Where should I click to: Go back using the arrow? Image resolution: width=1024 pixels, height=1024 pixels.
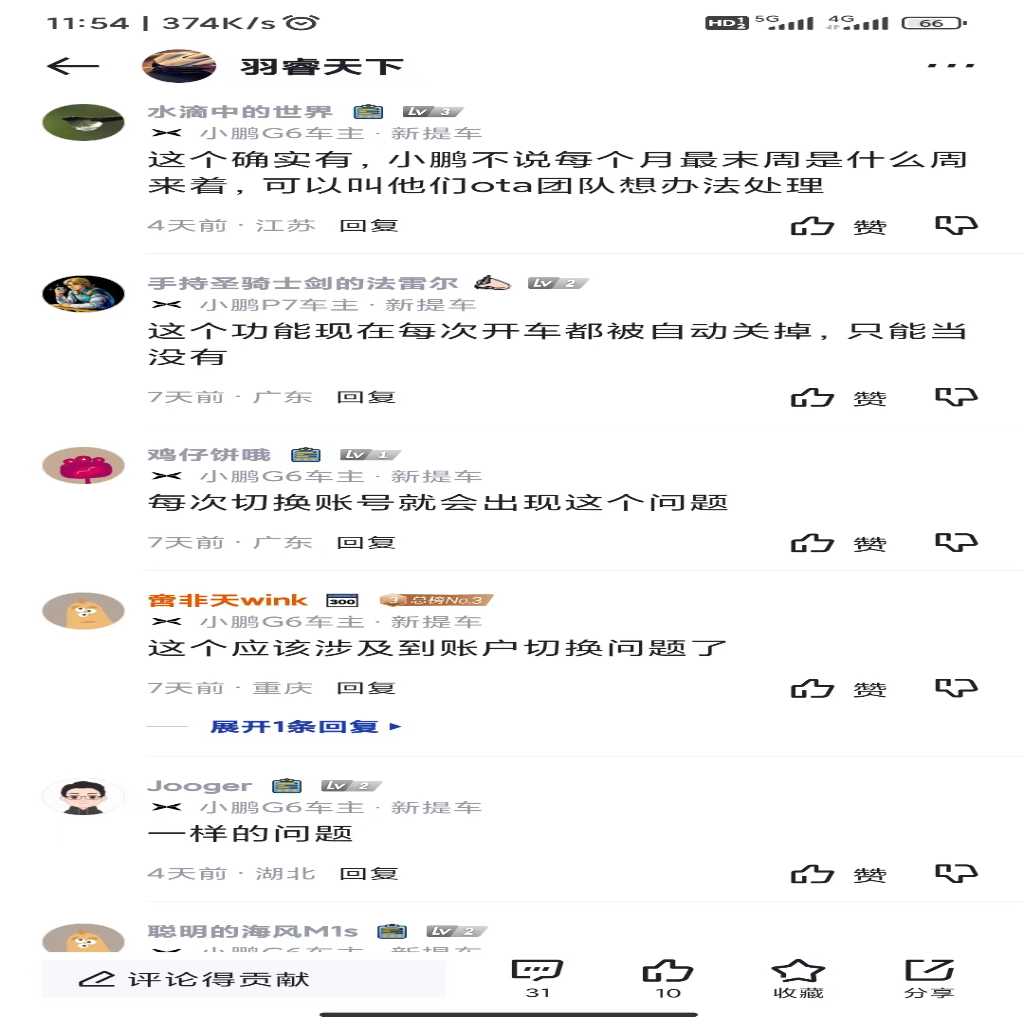point(73,66)
